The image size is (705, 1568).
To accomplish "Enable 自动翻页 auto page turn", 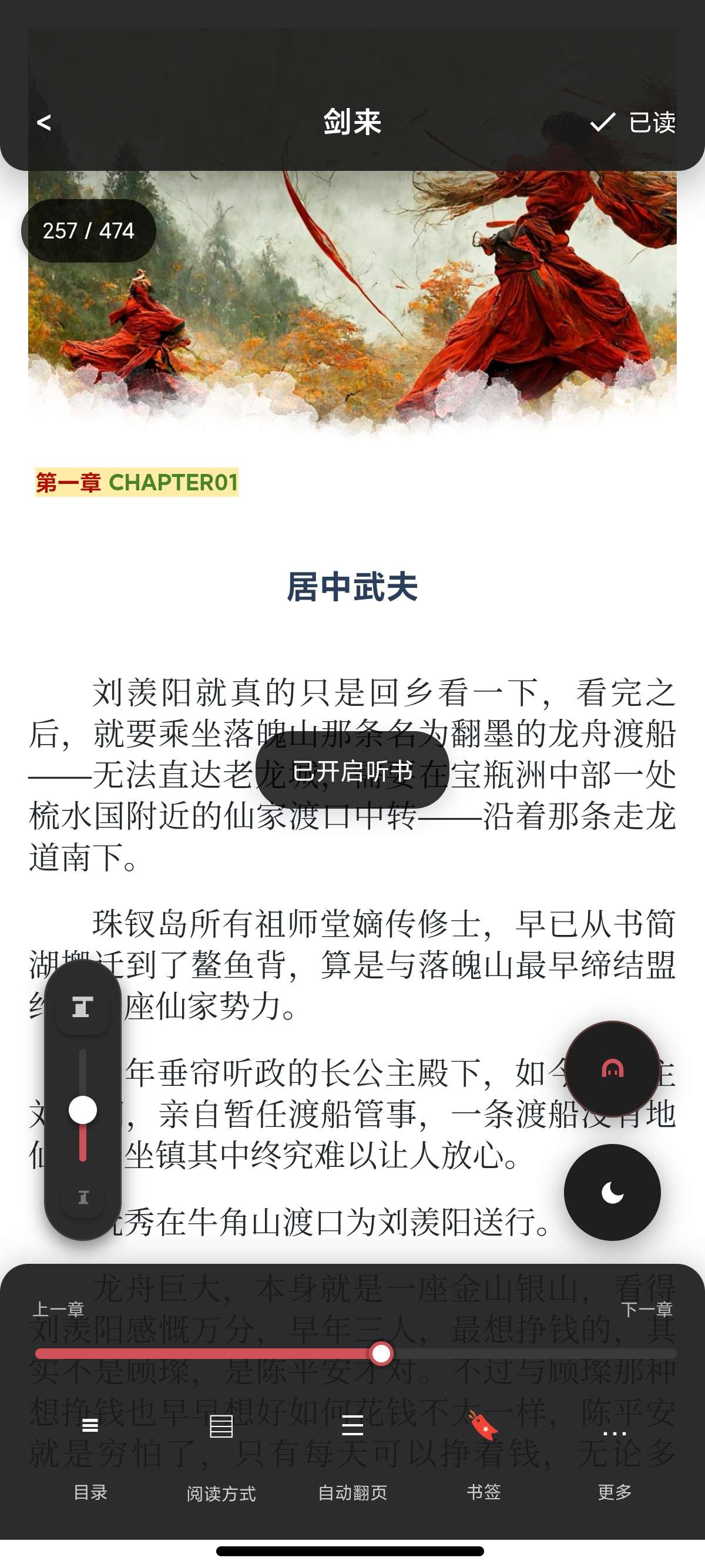I will pyautogui.click(x=352, y=1458).
